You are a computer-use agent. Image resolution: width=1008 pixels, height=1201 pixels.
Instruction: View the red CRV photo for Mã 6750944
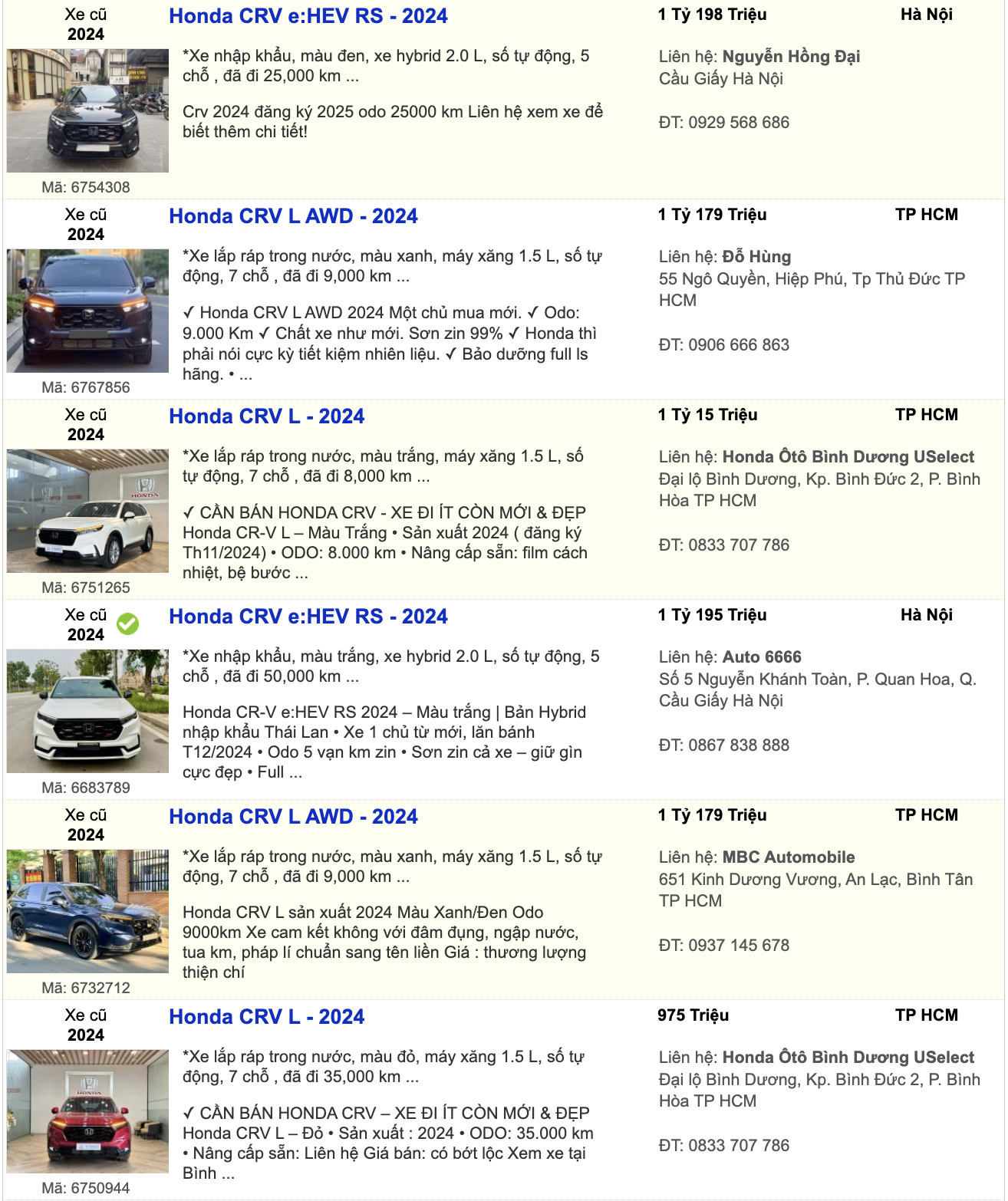pyautogui.click(x=87, y=1111)
